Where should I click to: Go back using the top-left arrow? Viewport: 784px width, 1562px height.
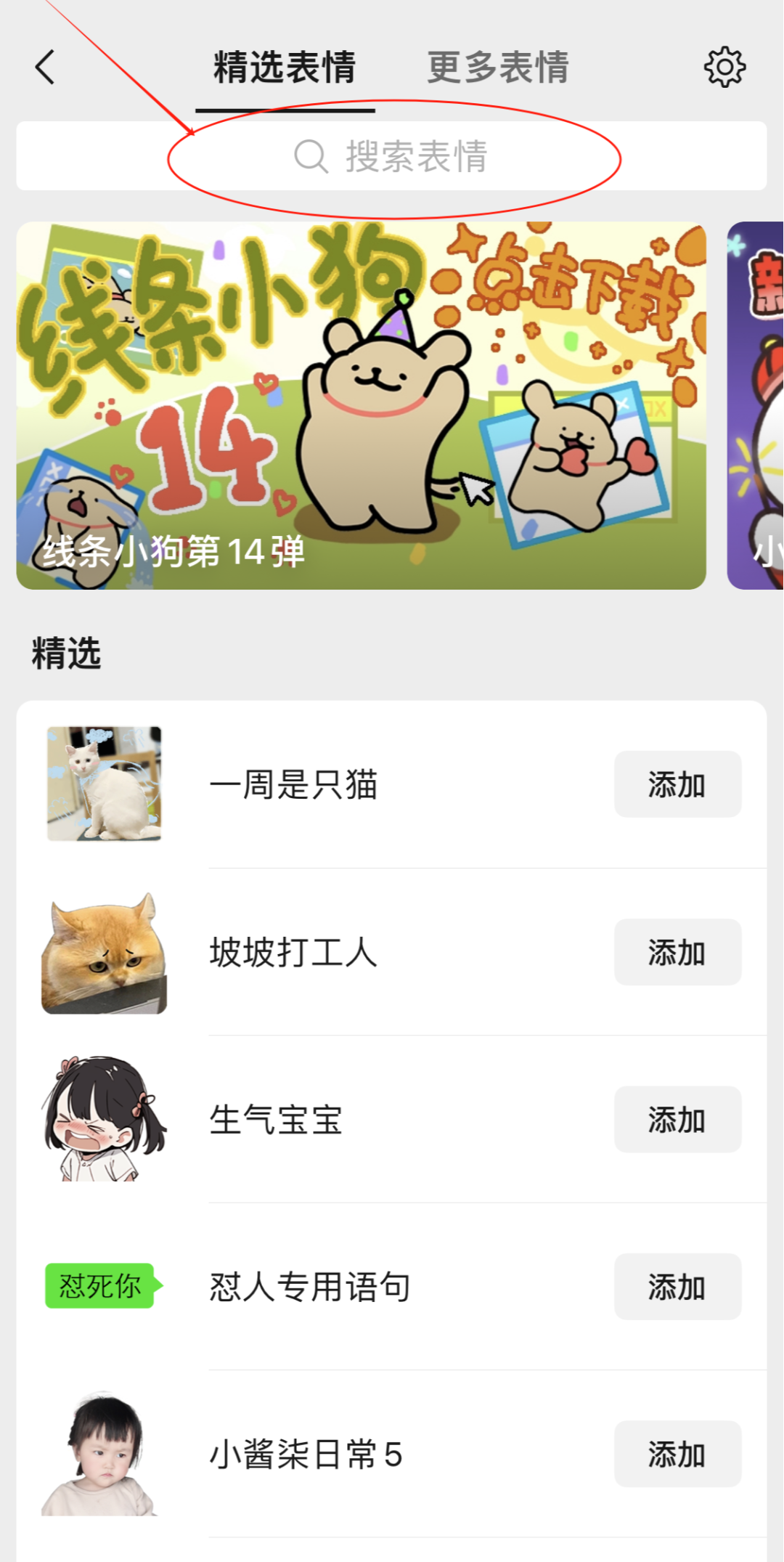[x=45, y=68]
